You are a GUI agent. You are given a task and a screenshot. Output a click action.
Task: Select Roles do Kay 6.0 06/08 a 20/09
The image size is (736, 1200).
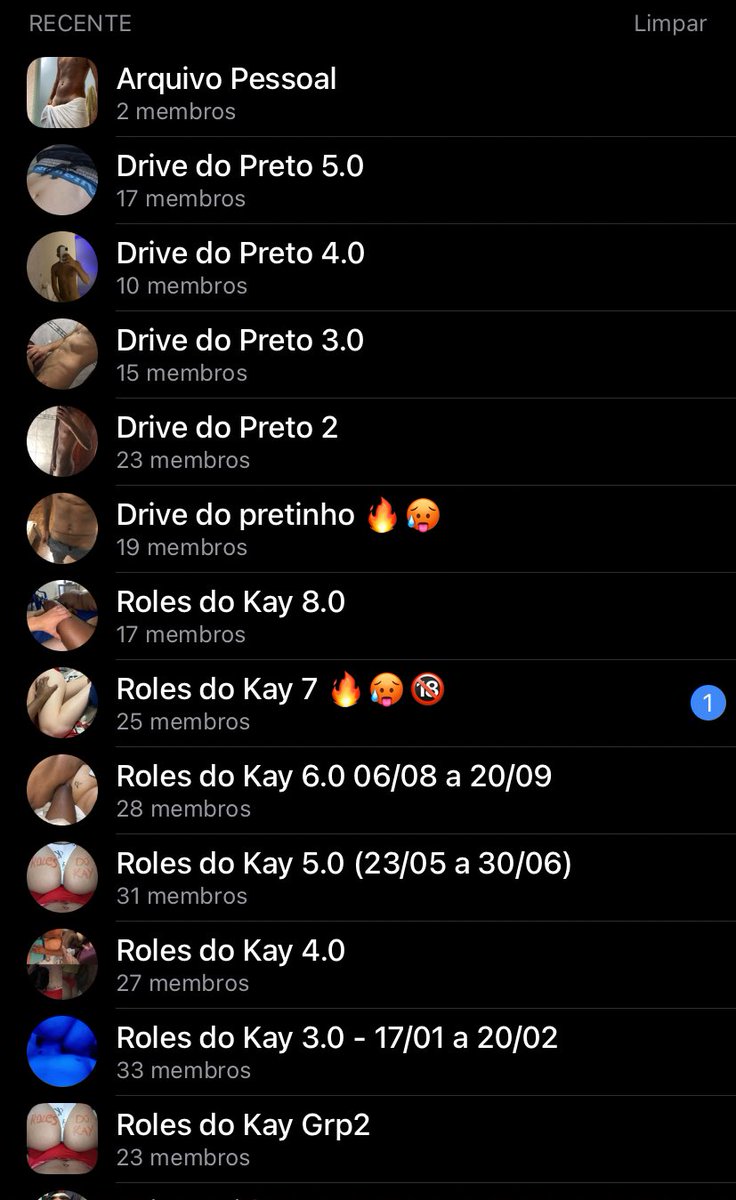coord(334,789)
